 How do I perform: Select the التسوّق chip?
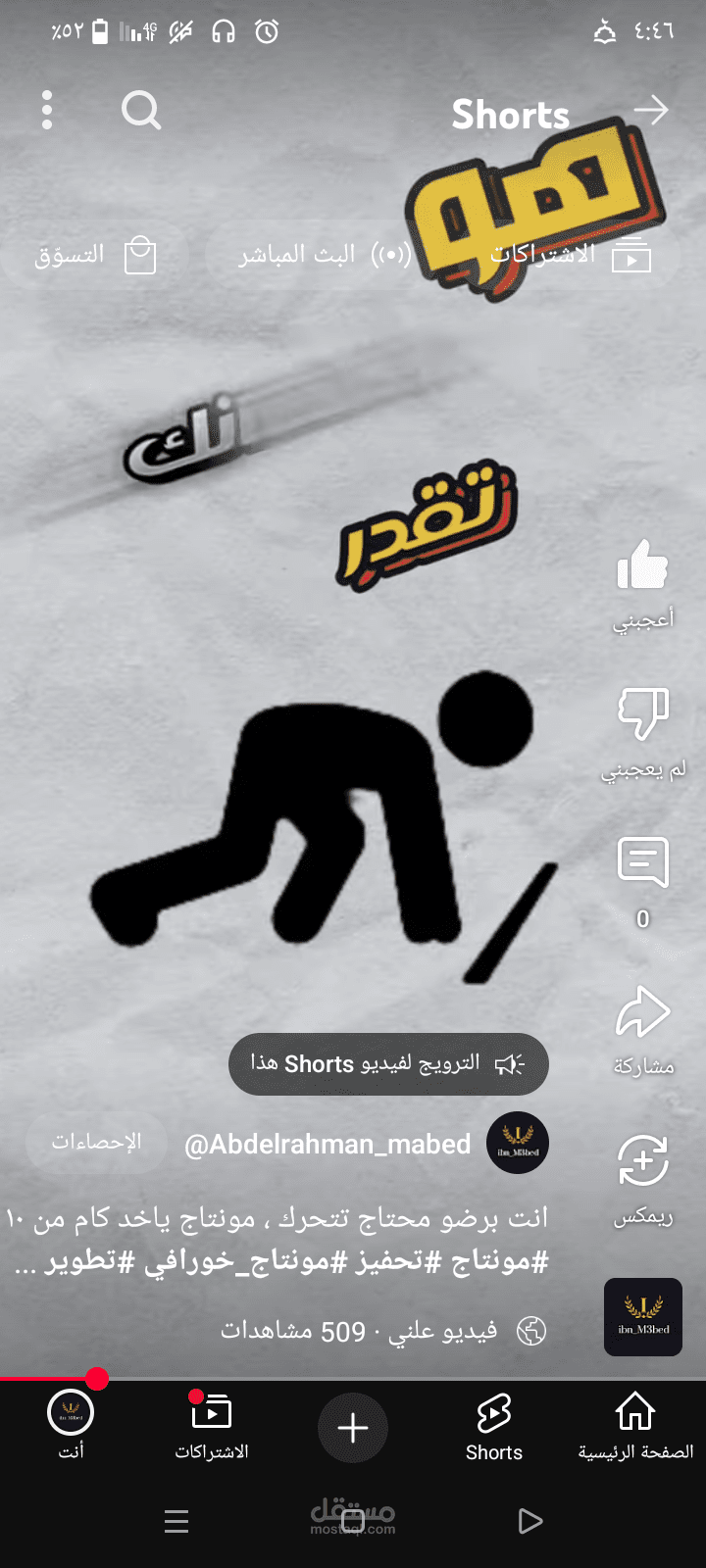95,256
